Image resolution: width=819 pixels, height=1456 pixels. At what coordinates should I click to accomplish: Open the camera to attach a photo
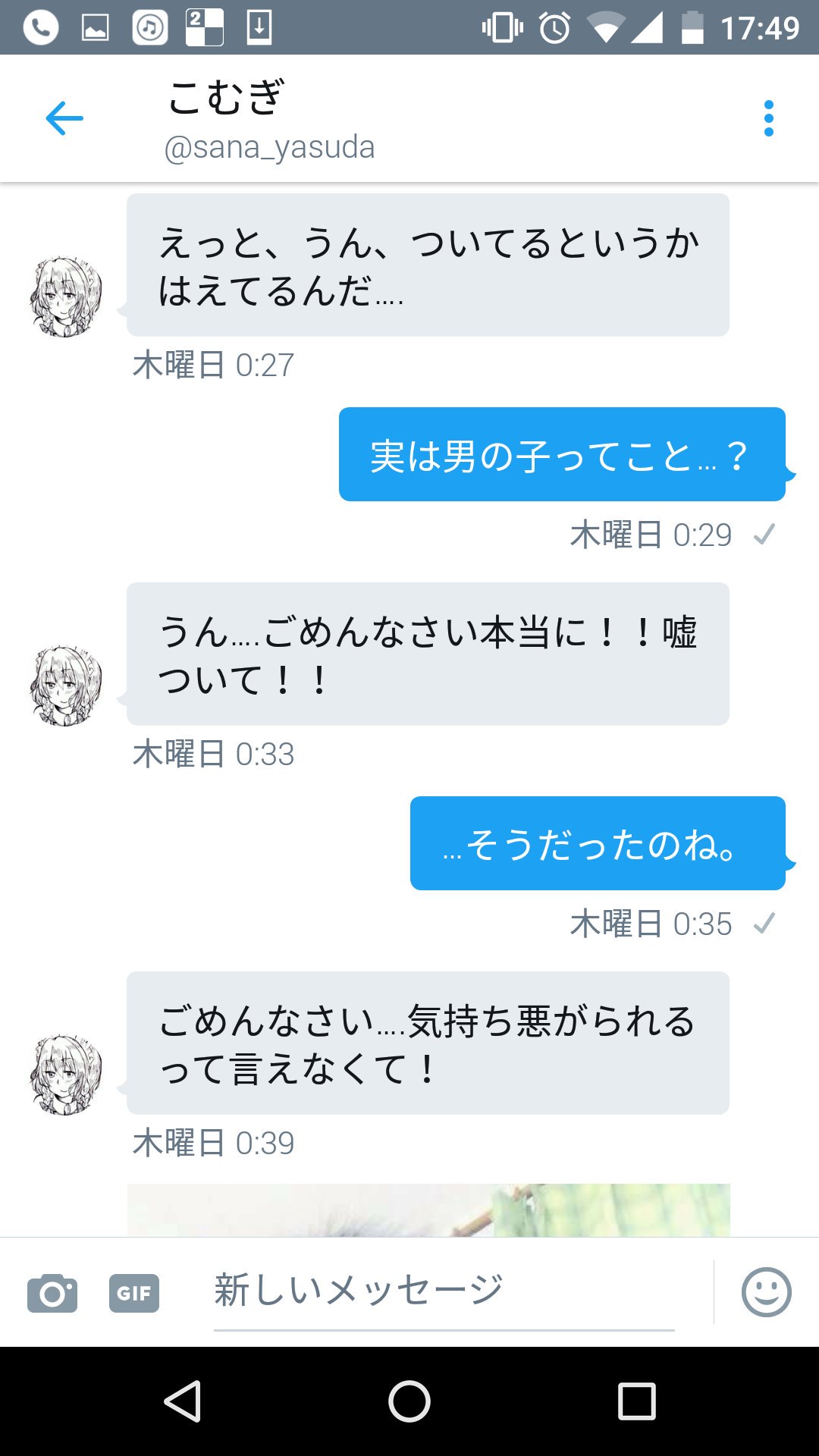[x=52, y=1293]
